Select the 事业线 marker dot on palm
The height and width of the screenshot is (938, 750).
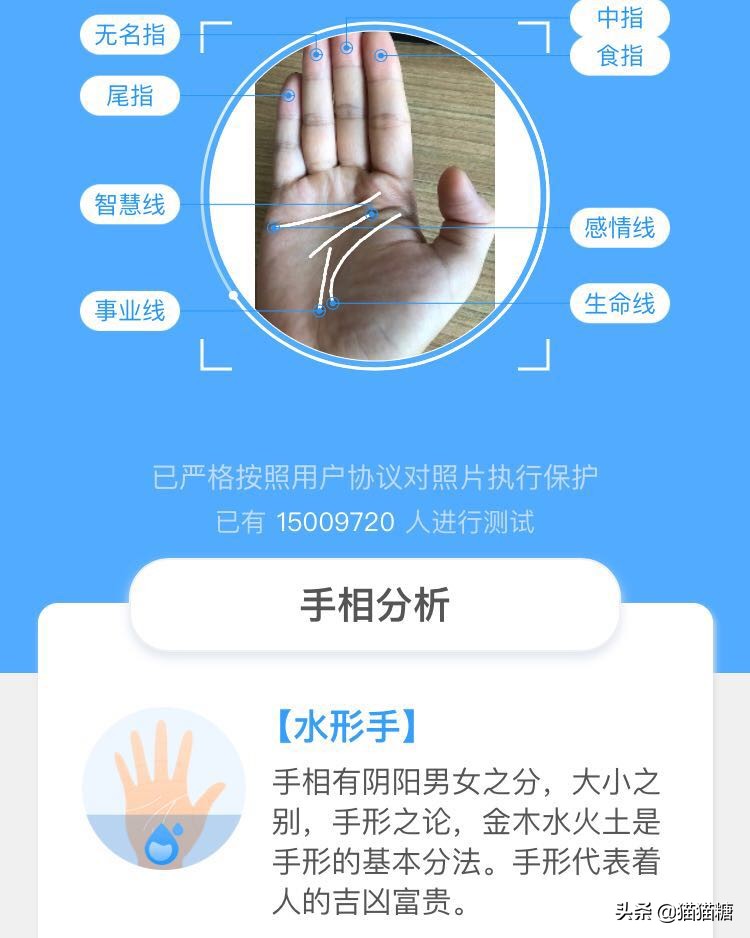319,310
